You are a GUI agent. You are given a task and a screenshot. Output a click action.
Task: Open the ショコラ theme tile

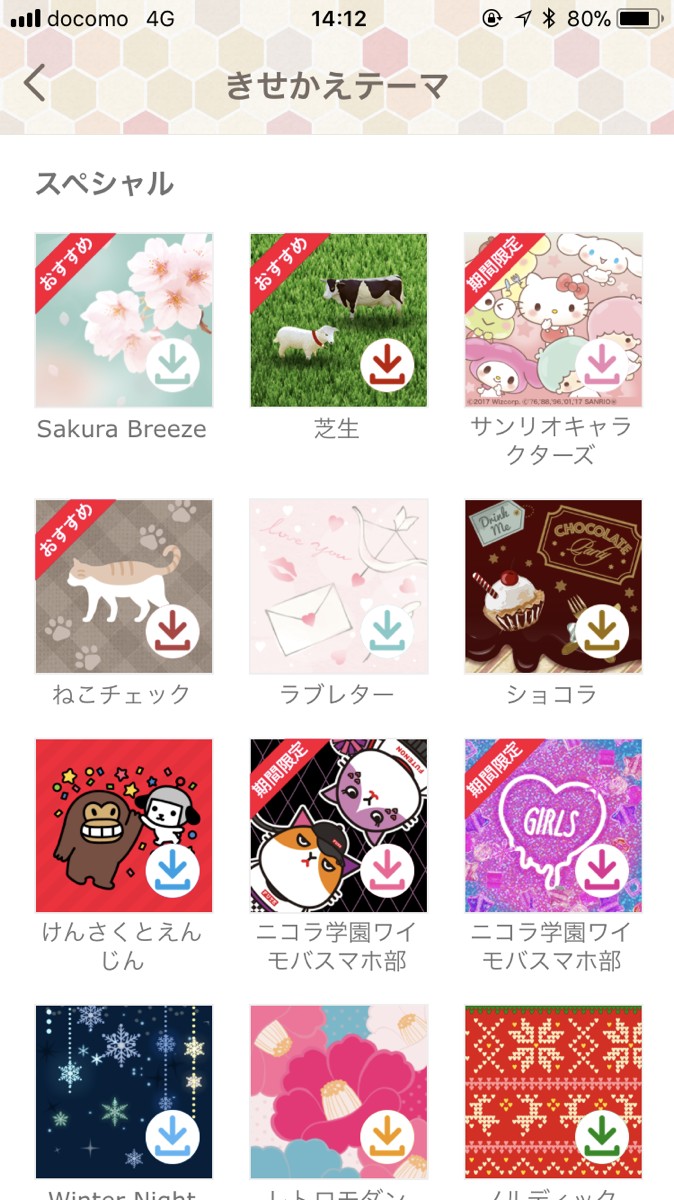point(553,586)
